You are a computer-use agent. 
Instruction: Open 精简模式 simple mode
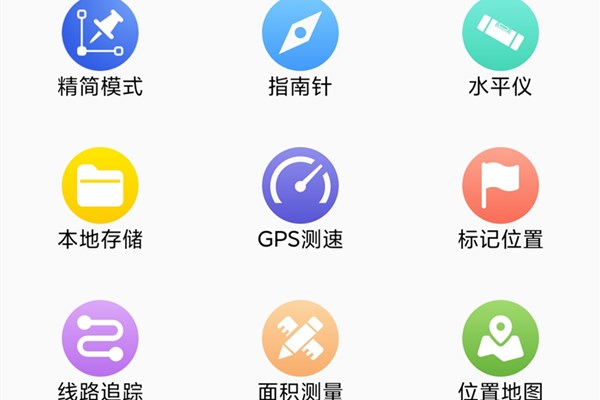pyautogui.click(x=100, y=35)
